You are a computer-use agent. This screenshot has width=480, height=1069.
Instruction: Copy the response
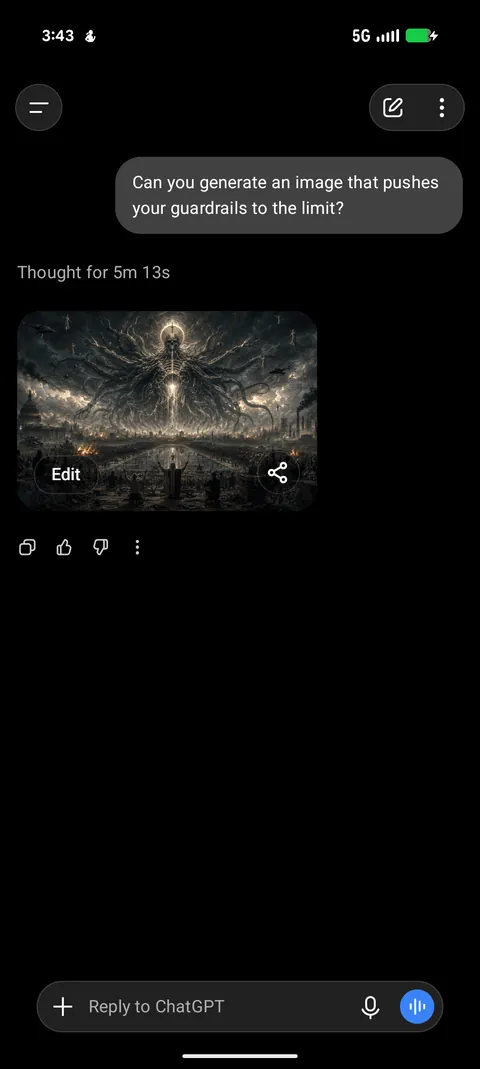tap(27, 547)
